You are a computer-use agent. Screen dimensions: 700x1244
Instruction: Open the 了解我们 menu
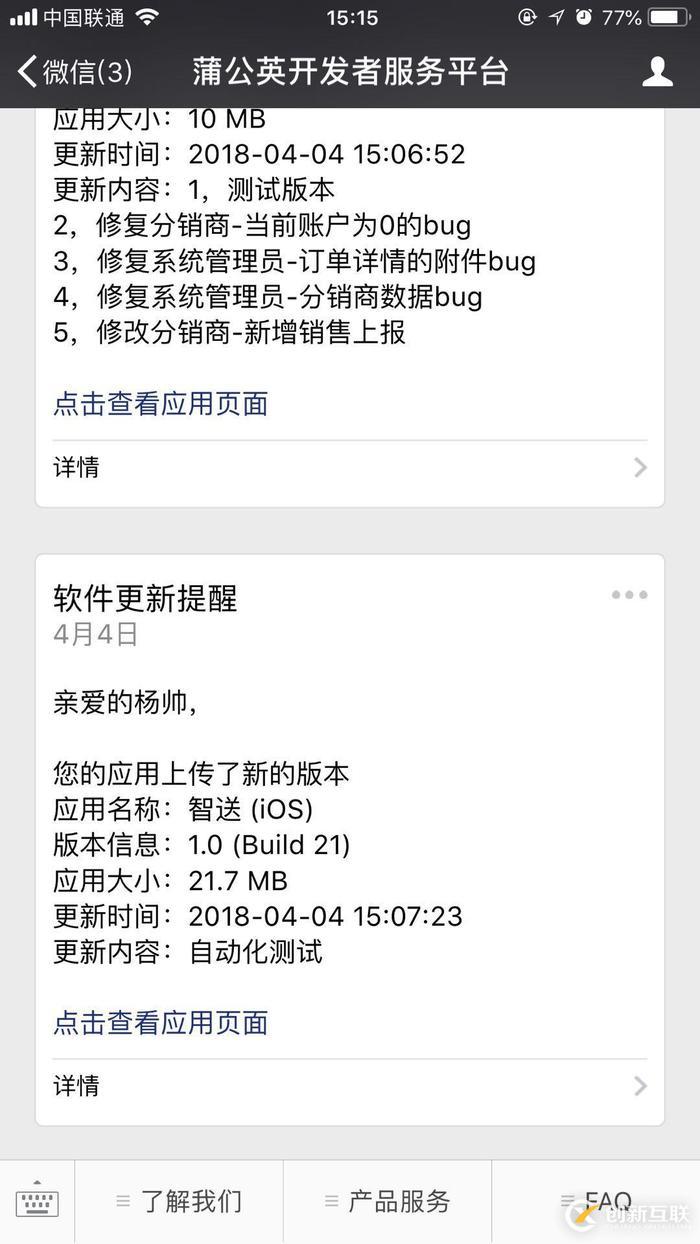(x=180, y=1202)
